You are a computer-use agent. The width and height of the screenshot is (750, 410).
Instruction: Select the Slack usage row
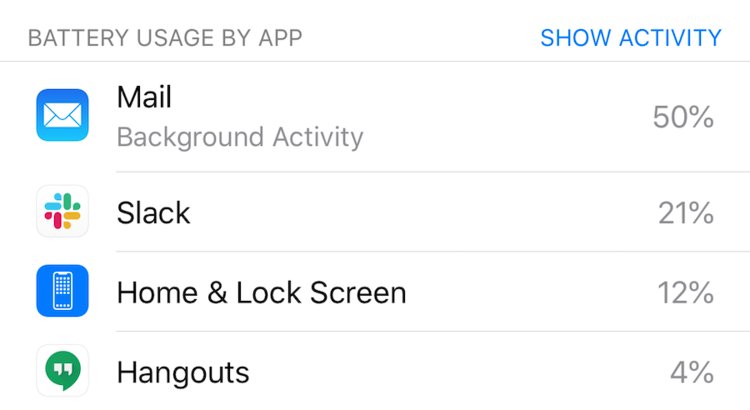pos(375,212)
